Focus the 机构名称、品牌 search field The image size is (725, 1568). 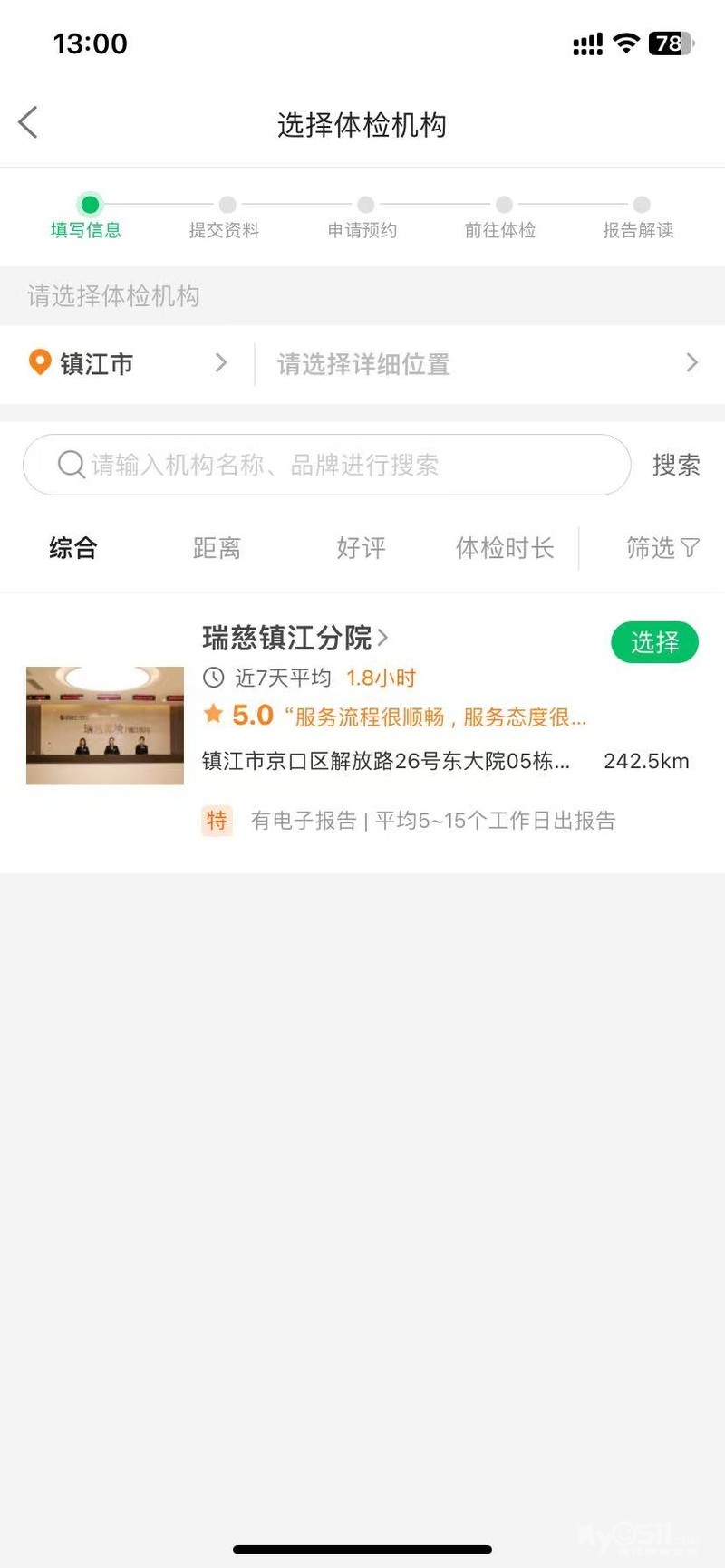326,465
